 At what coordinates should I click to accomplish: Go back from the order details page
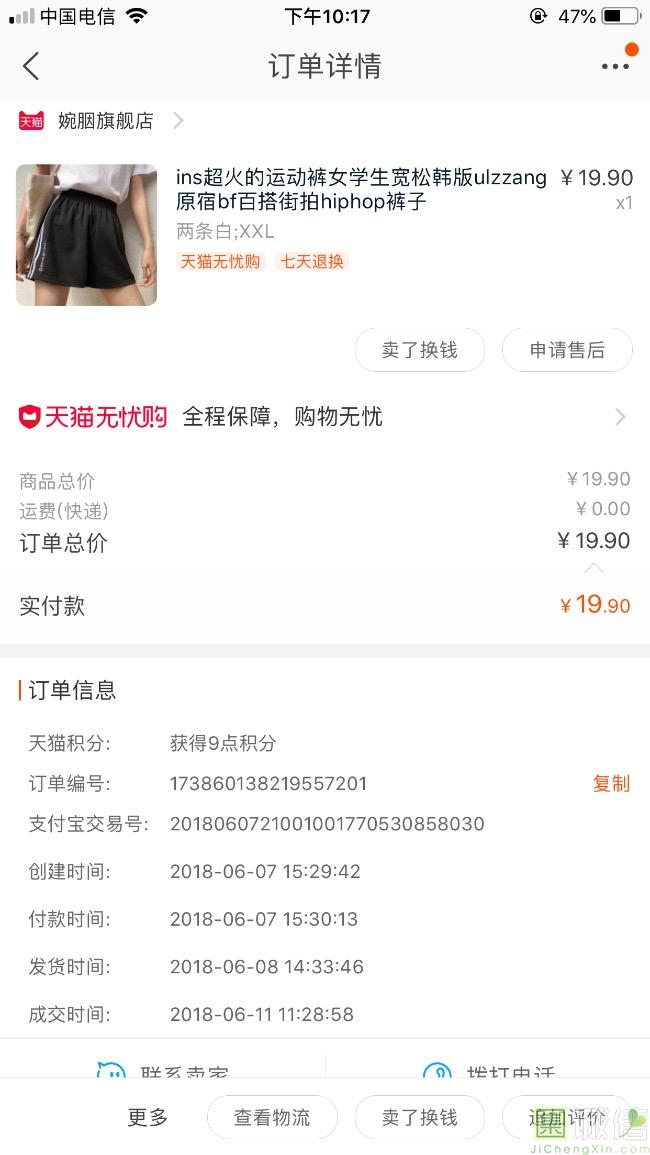(x=31, y=66)
